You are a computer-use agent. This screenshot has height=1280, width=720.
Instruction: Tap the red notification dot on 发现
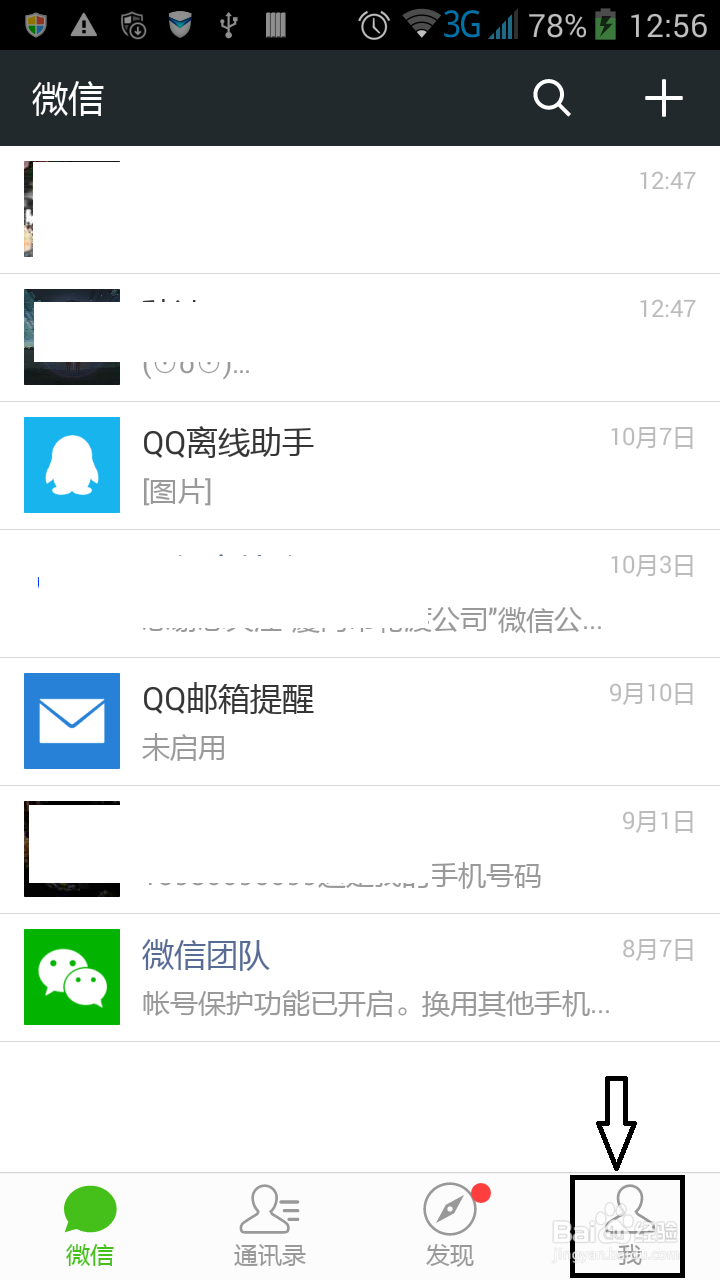[483, 1192]
